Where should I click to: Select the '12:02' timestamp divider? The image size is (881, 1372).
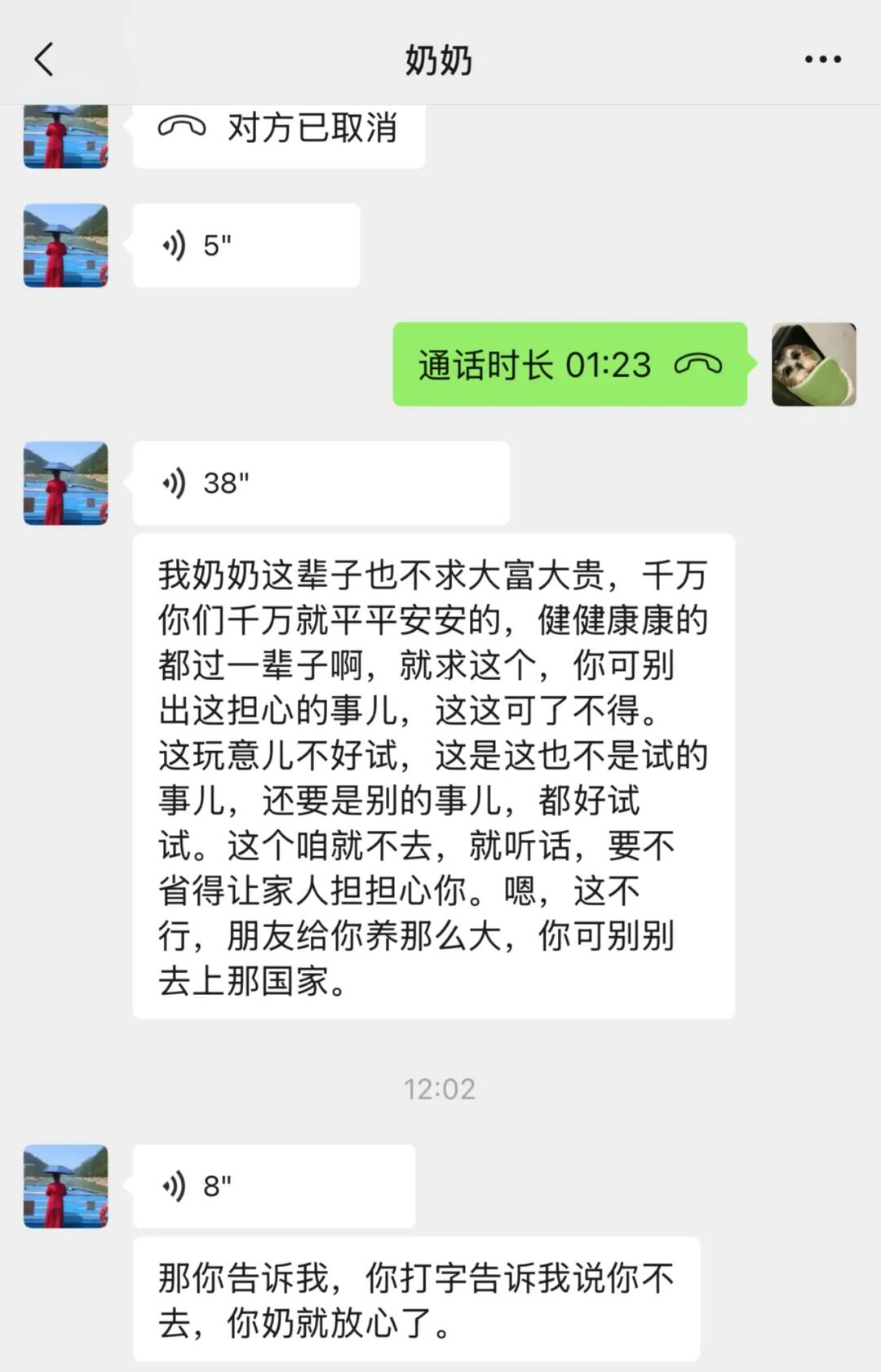[x=440, y=1087]
